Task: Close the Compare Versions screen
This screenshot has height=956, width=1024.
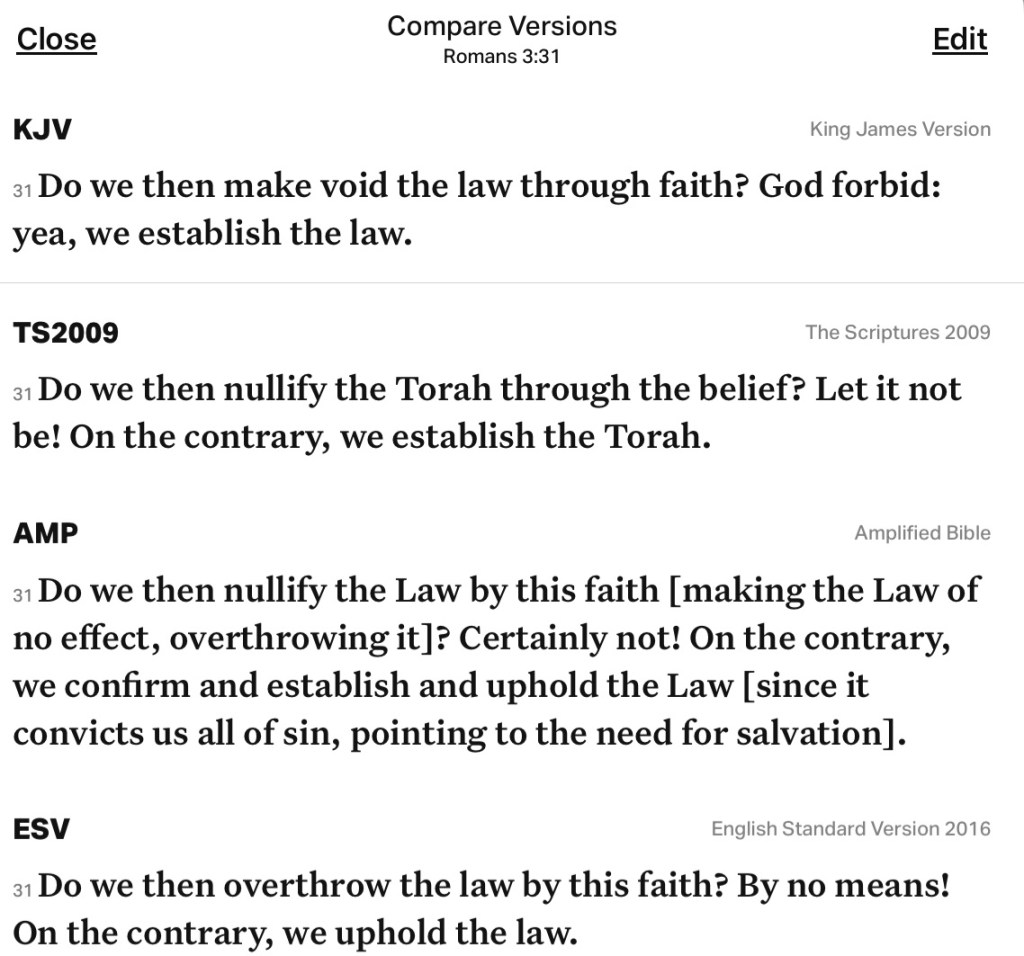Action: (x=57, y=39)
